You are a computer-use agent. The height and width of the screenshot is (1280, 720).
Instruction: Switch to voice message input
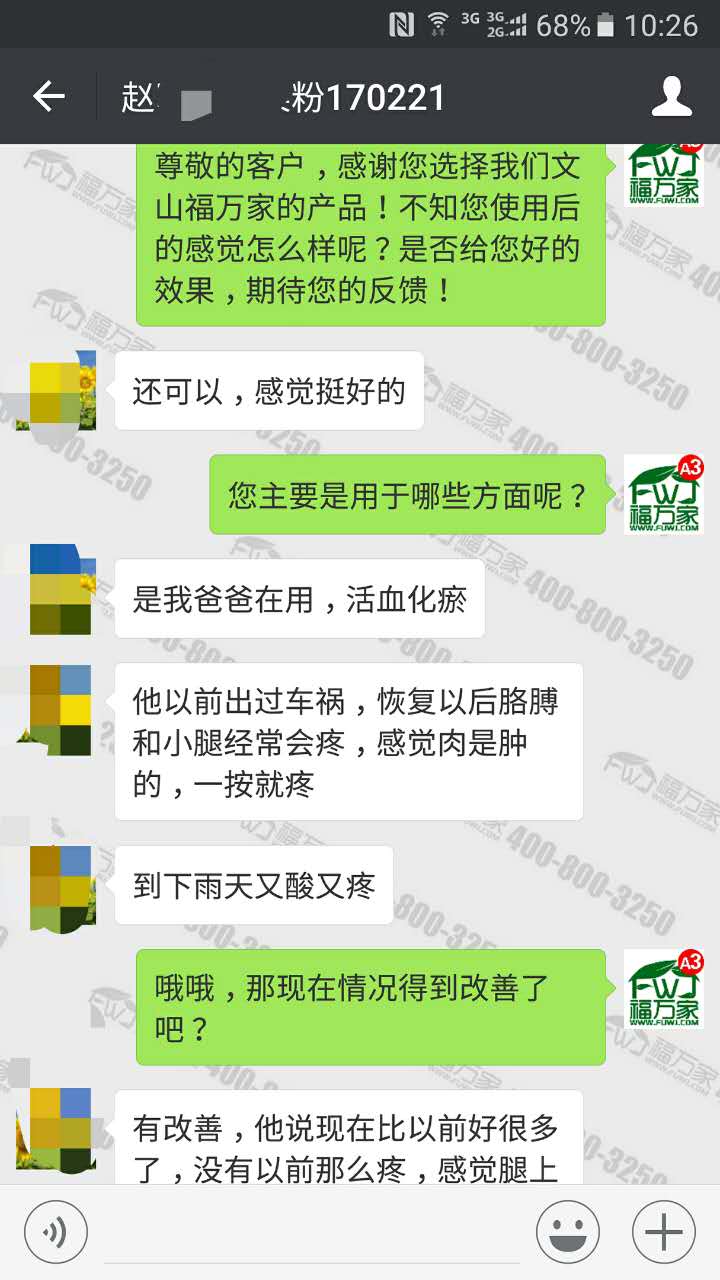point(56,1232)
